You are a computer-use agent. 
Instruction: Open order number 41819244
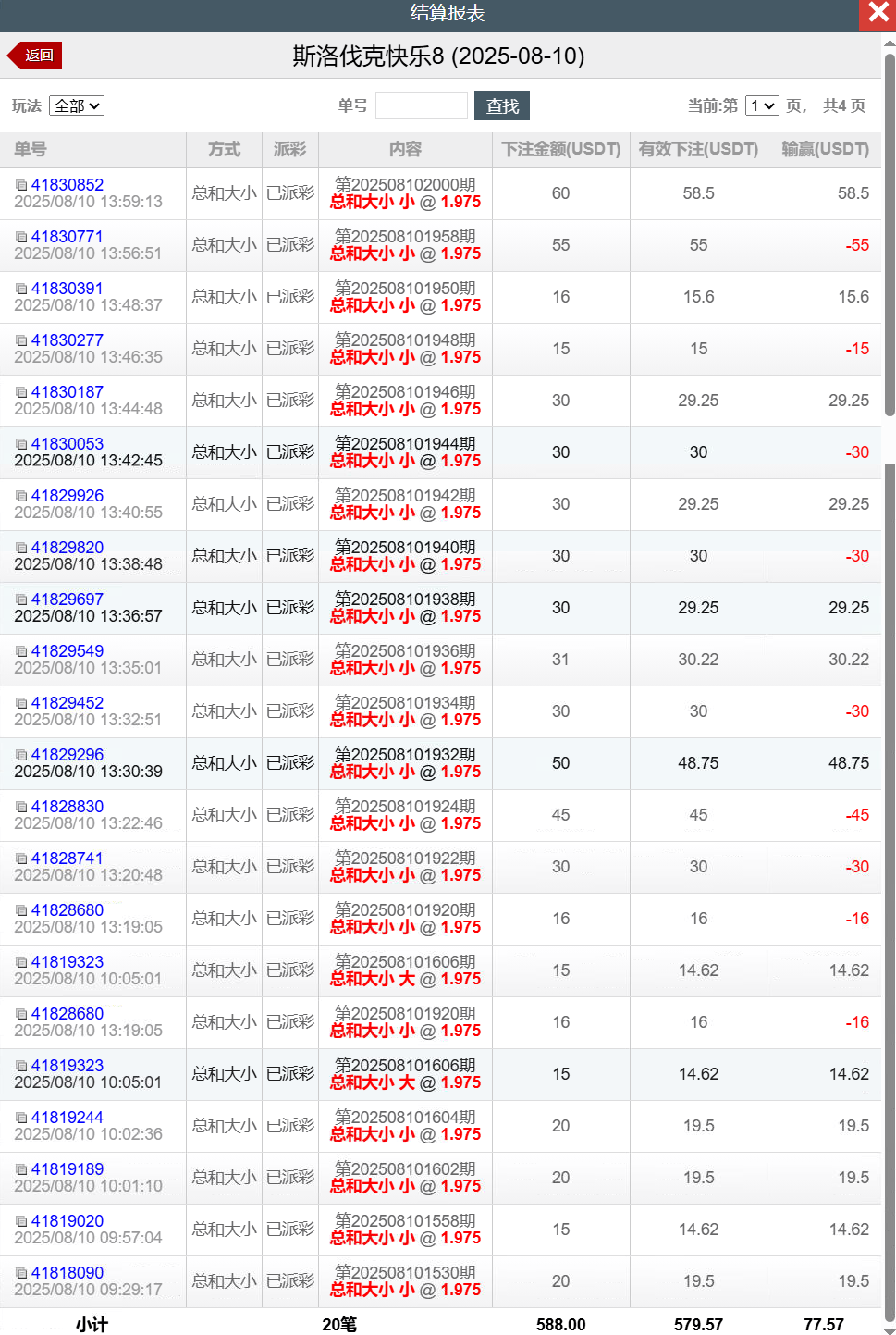tap(67, 1118)
